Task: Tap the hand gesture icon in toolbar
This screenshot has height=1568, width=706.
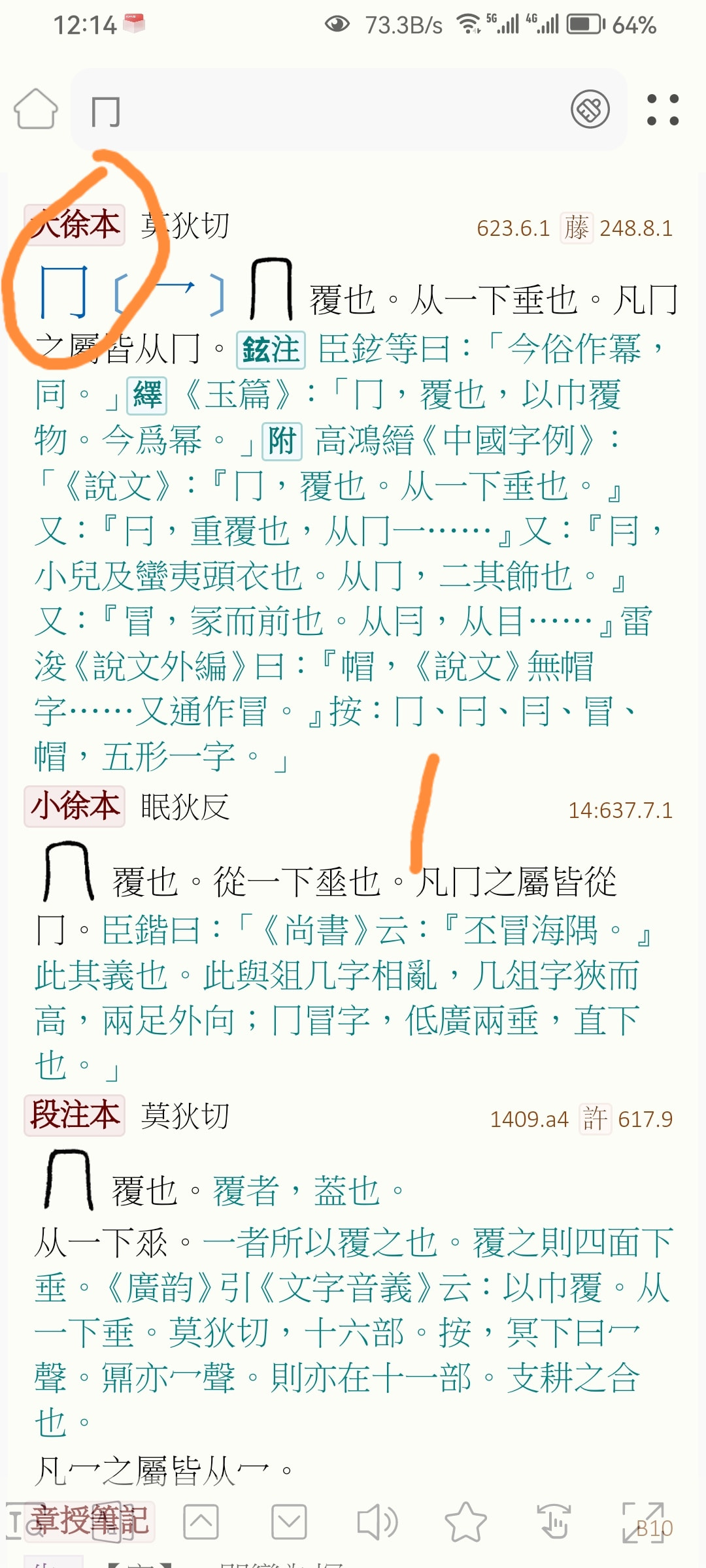Action: [x=554, y=1522]
